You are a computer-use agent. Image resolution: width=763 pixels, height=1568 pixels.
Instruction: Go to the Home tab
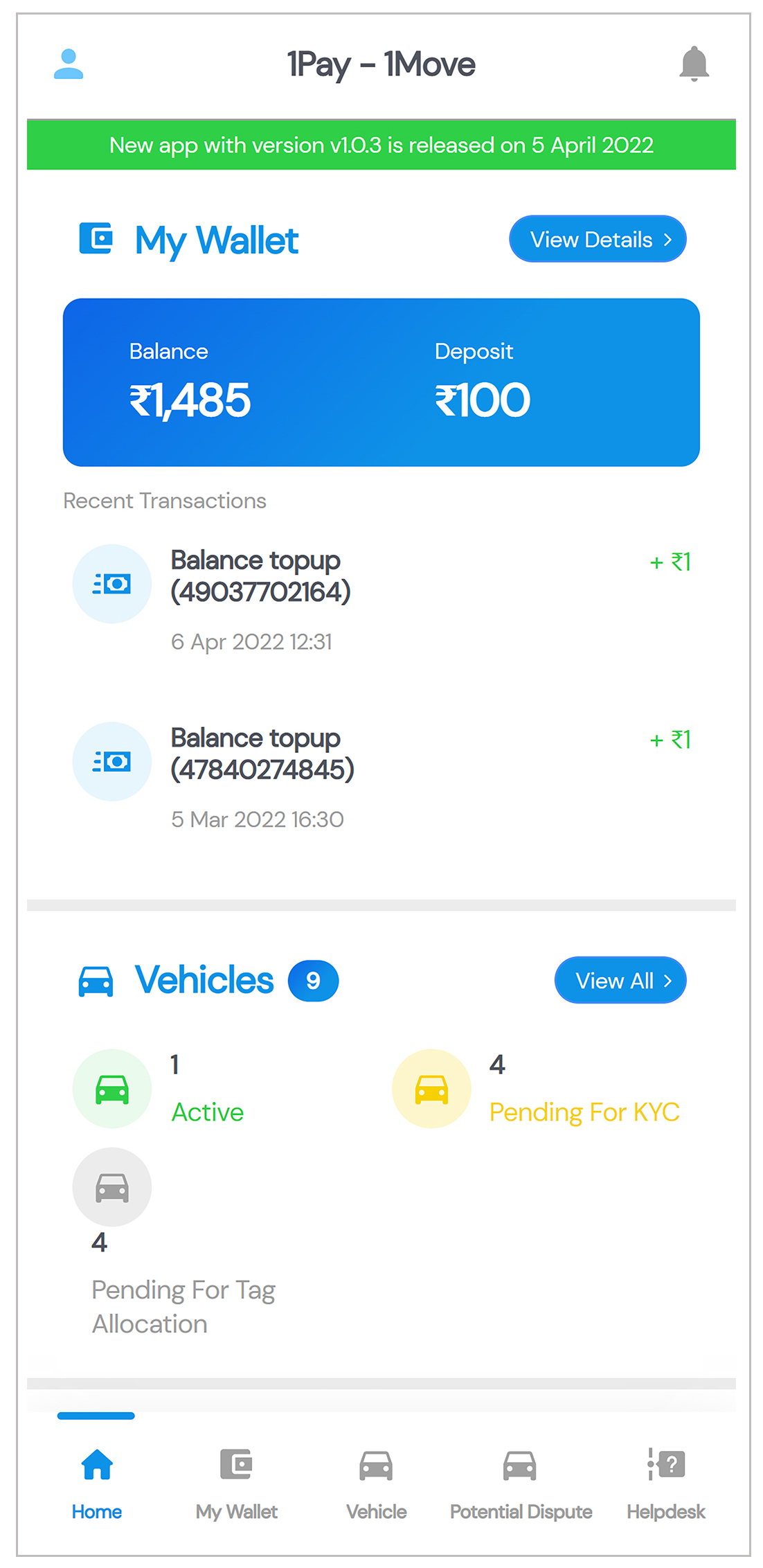click(x=97, y=1481)
